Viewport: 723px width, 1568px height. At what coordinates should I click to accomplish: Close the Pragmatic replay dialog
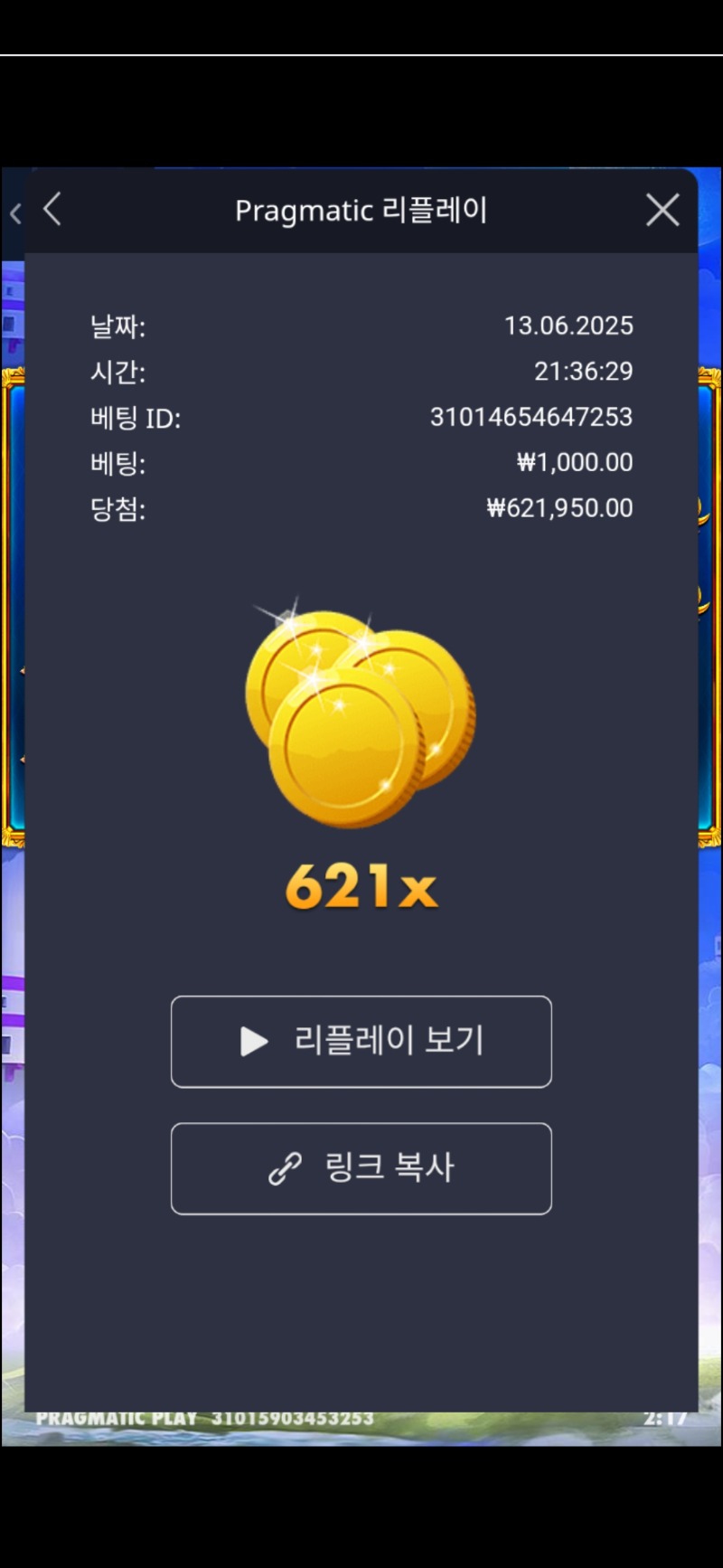[x=662, y=210]
